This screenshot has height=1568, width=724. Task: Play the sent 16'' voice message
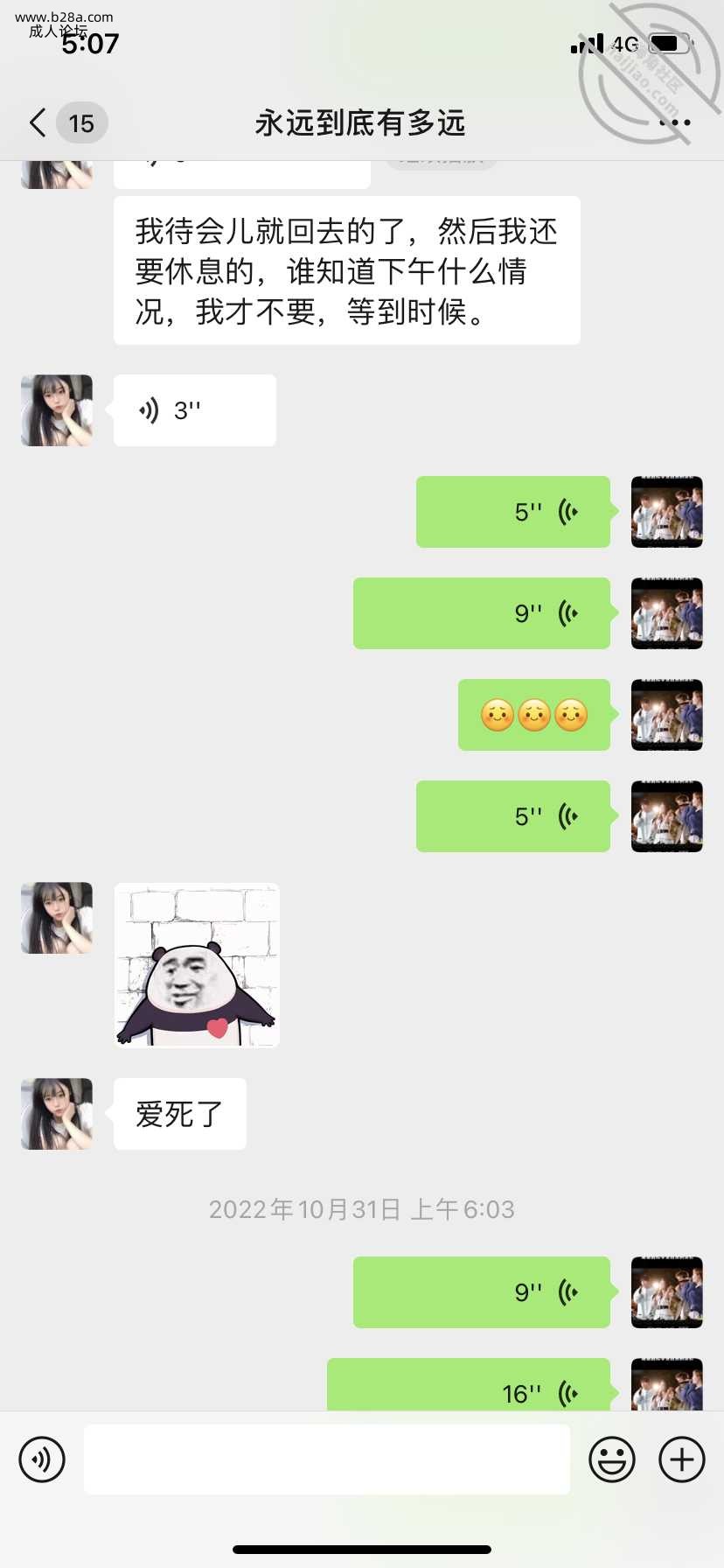point(469,1387)
